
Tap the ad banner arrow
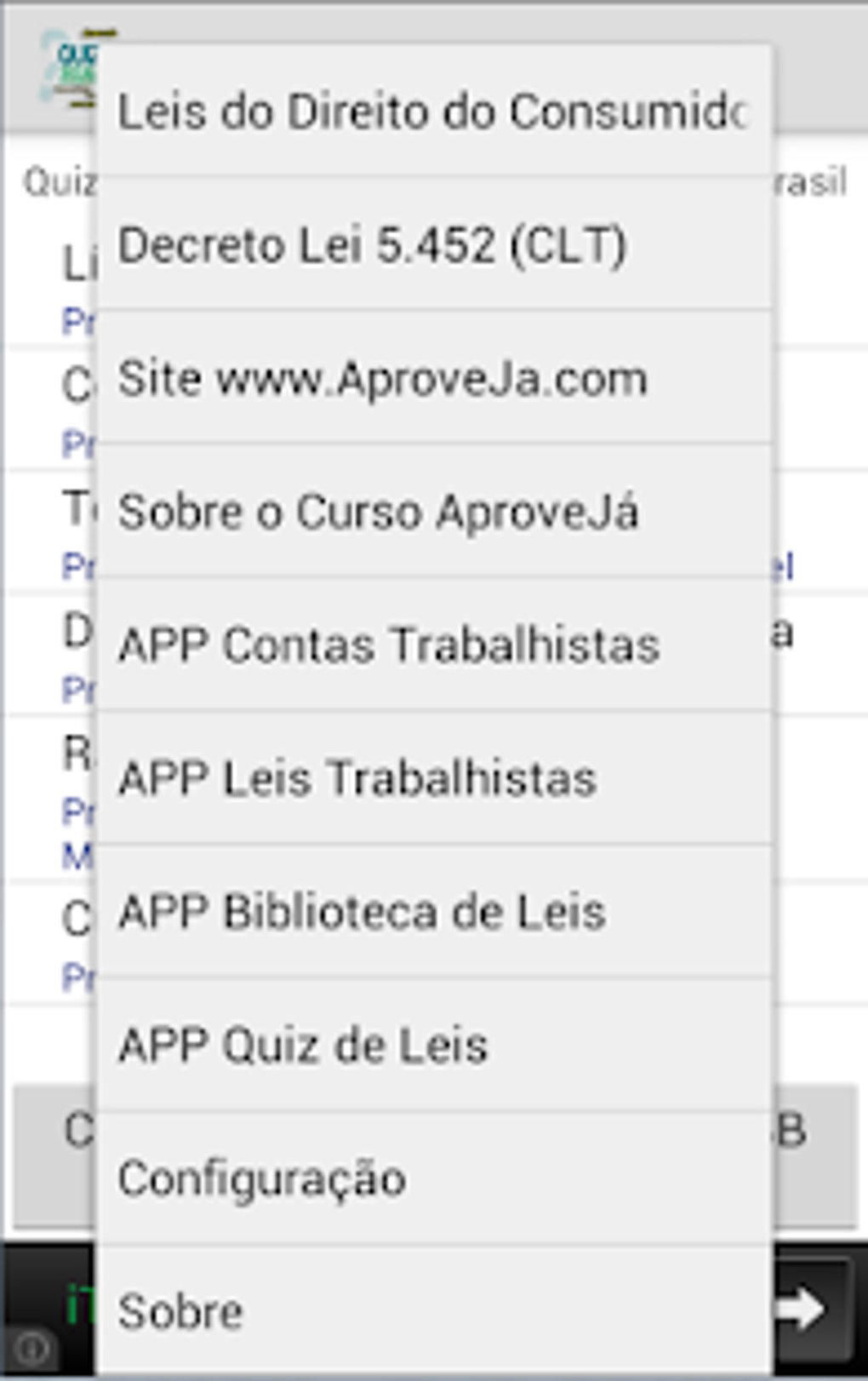tap(805, 1309)
